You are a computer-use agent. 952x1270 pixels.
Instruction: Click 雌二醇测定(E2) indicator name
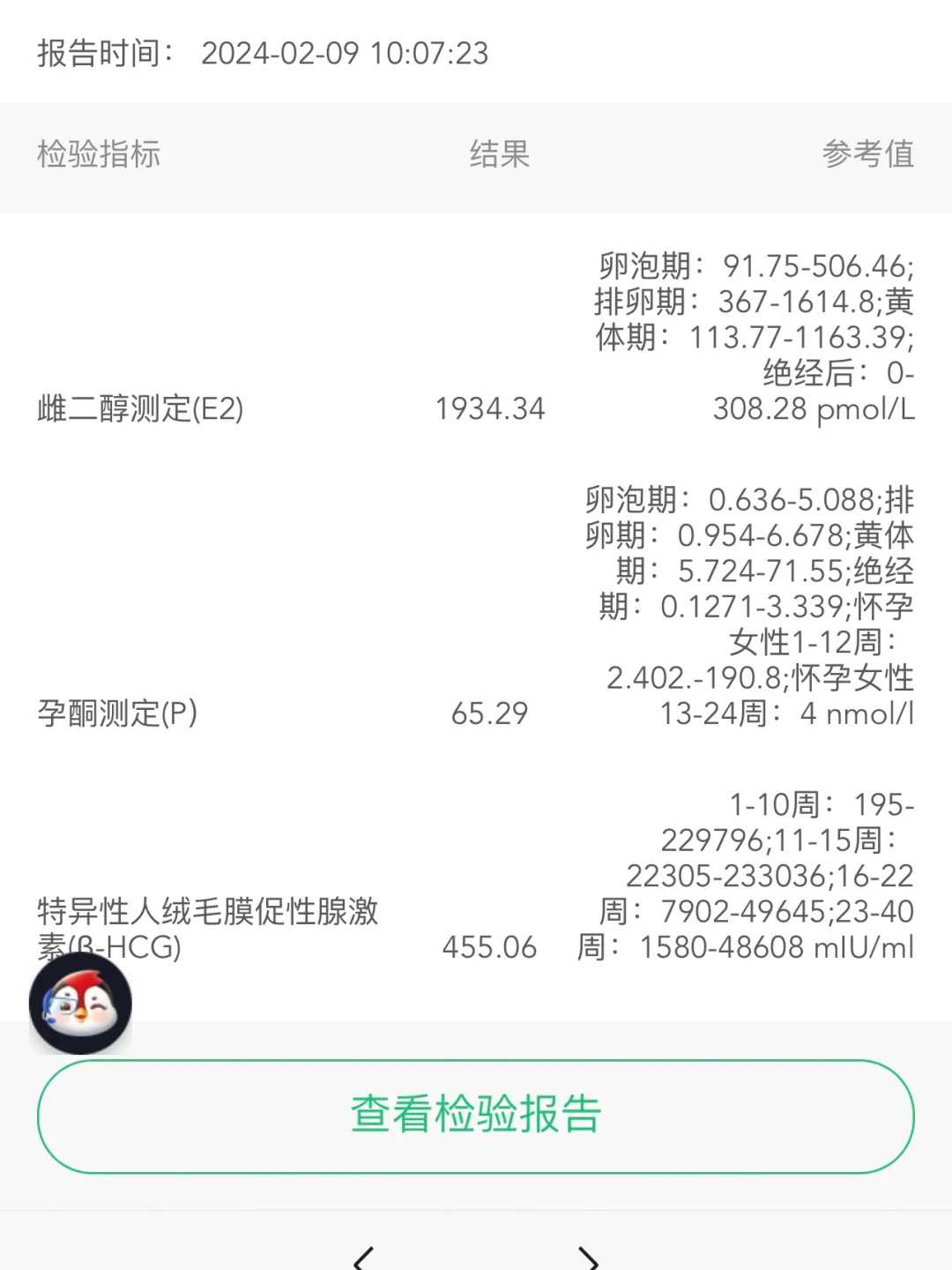143,408
